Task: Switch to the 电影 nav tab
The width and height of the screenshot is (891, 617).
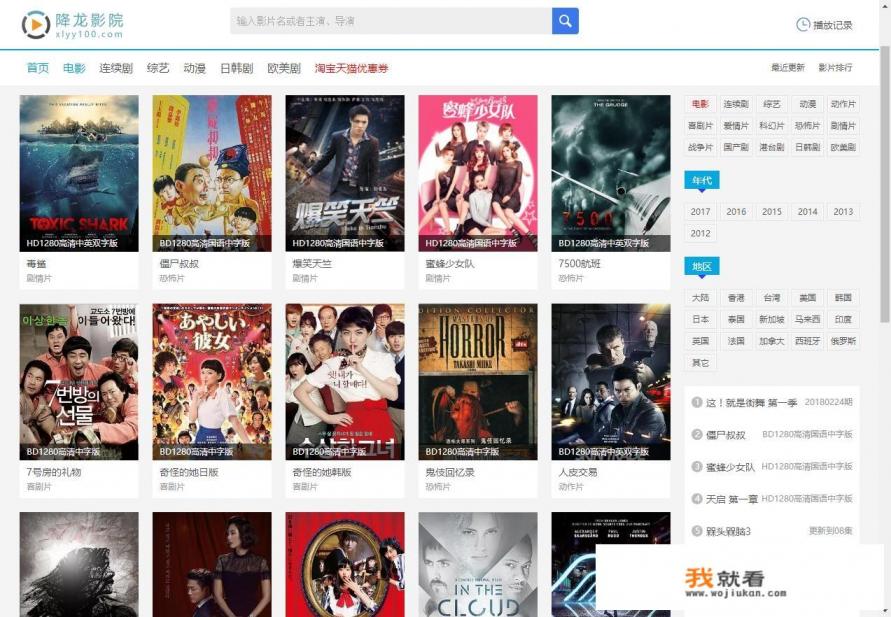Action: click(x=74, y=69)
